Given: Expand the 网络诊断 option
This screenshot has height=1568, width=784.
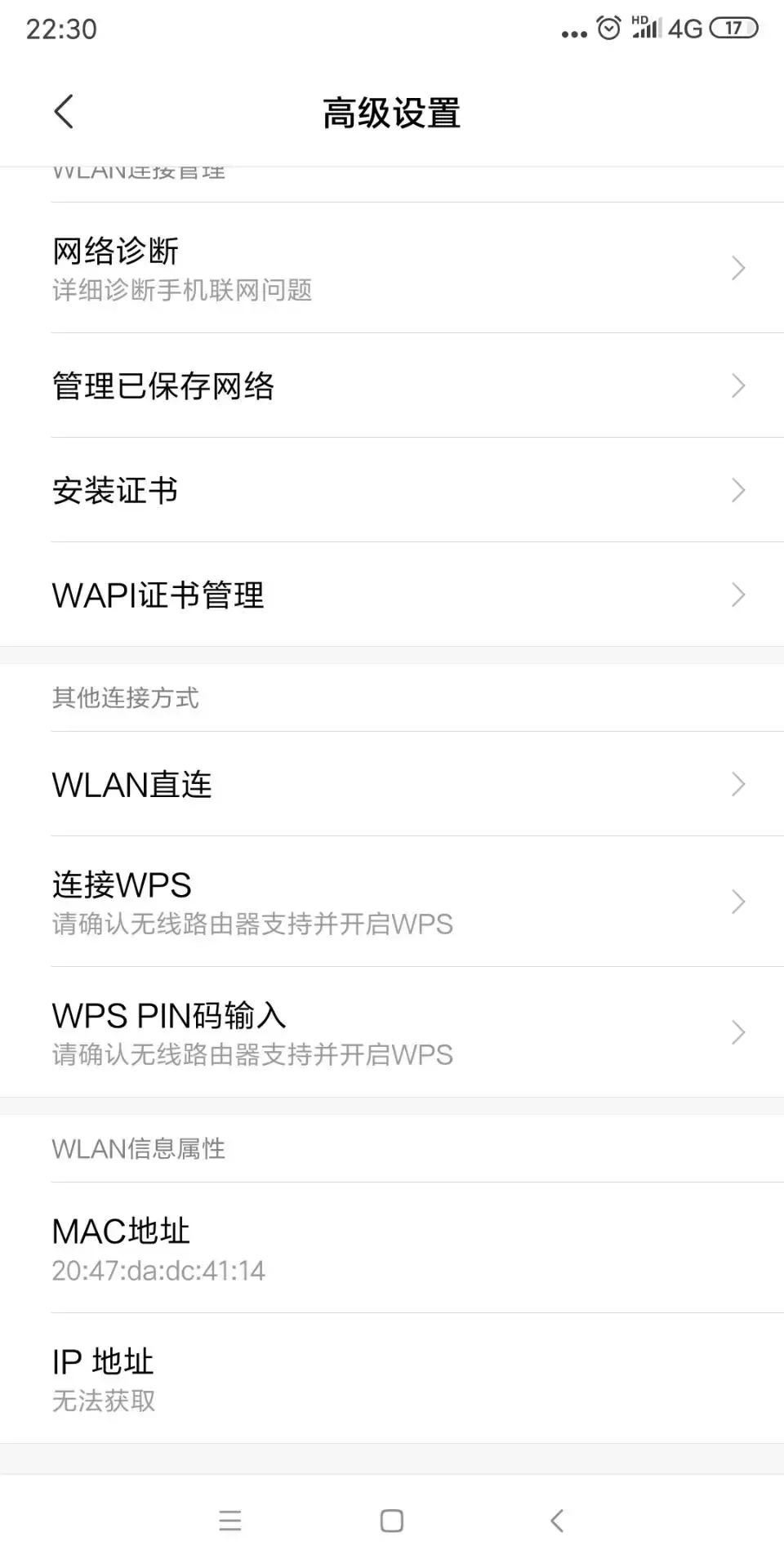Looking at the screenshot, I should (392, 268).
